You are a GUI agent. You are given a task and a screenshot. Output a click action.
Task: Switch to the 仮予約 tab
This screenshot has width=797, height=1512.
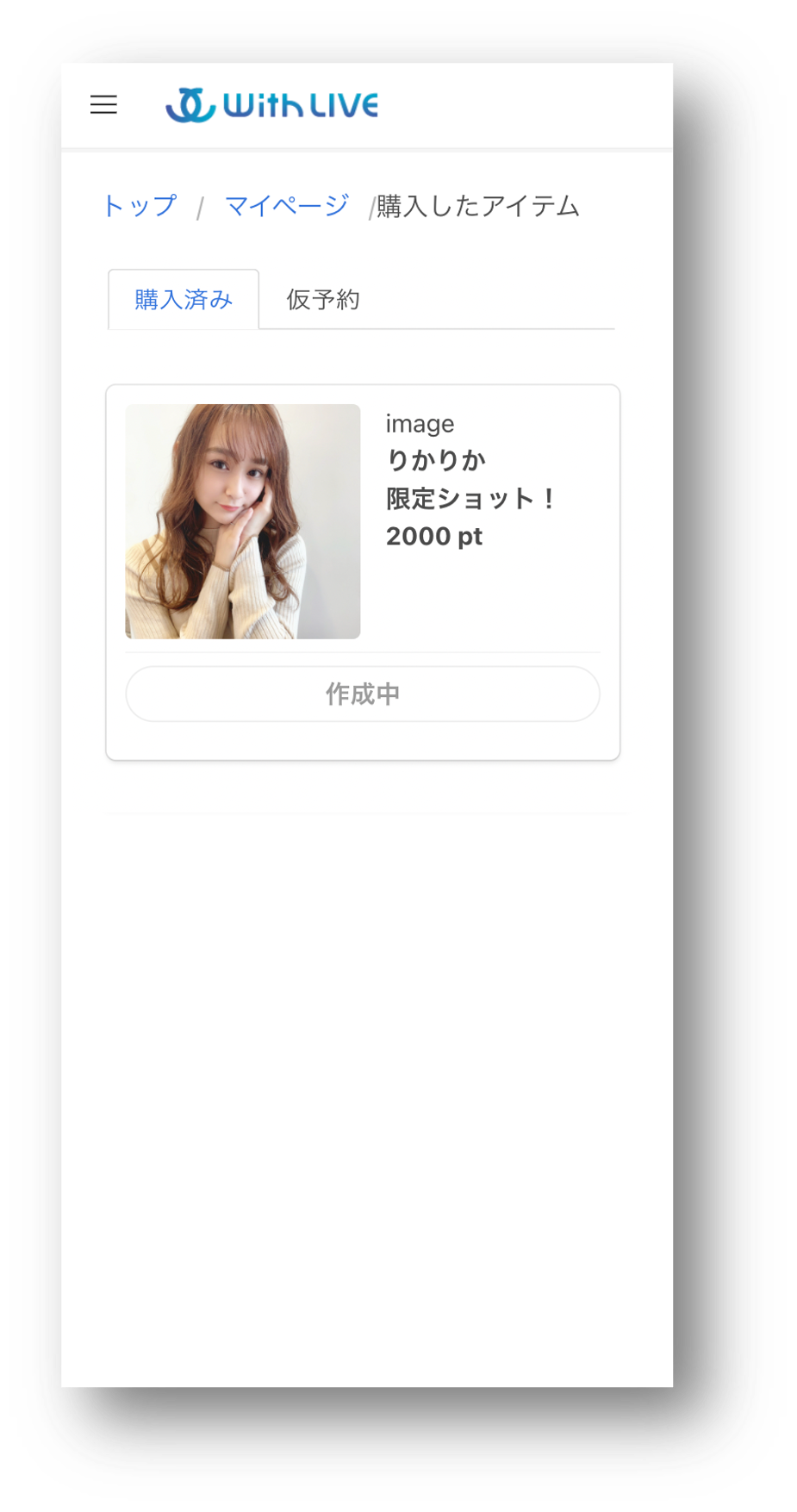pos(323,299)
